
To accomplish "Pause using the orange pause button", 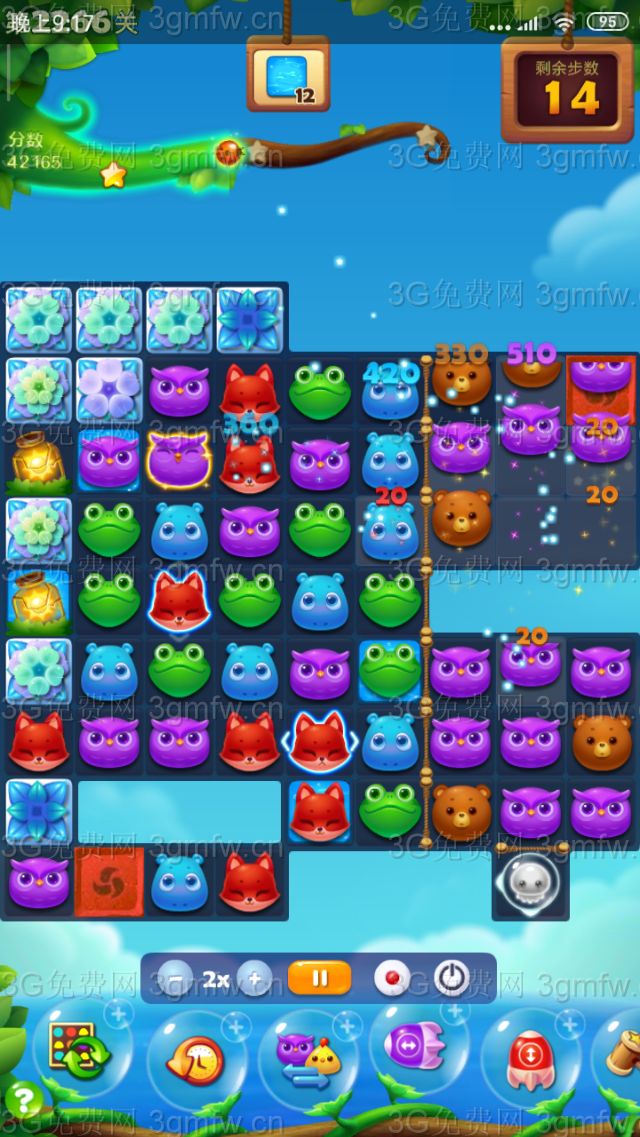I will [x=319, y=978].
